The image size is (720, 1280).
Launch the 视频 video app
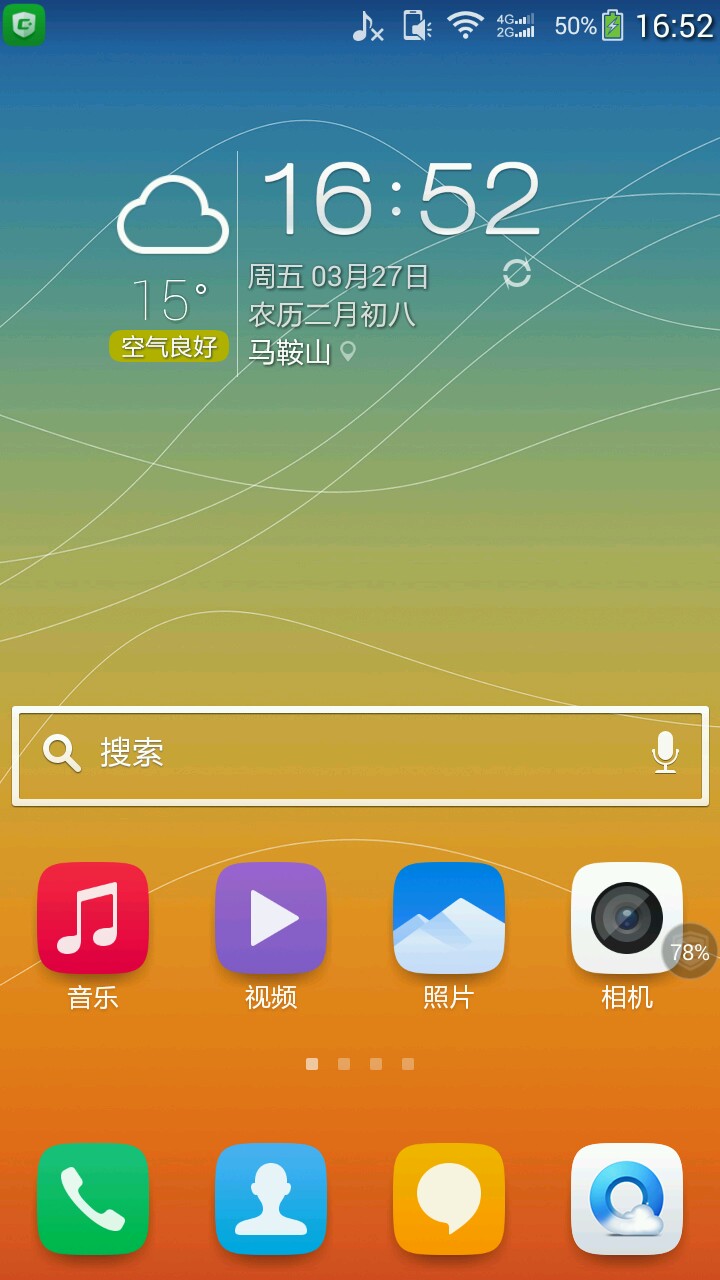tap(271, 918)
